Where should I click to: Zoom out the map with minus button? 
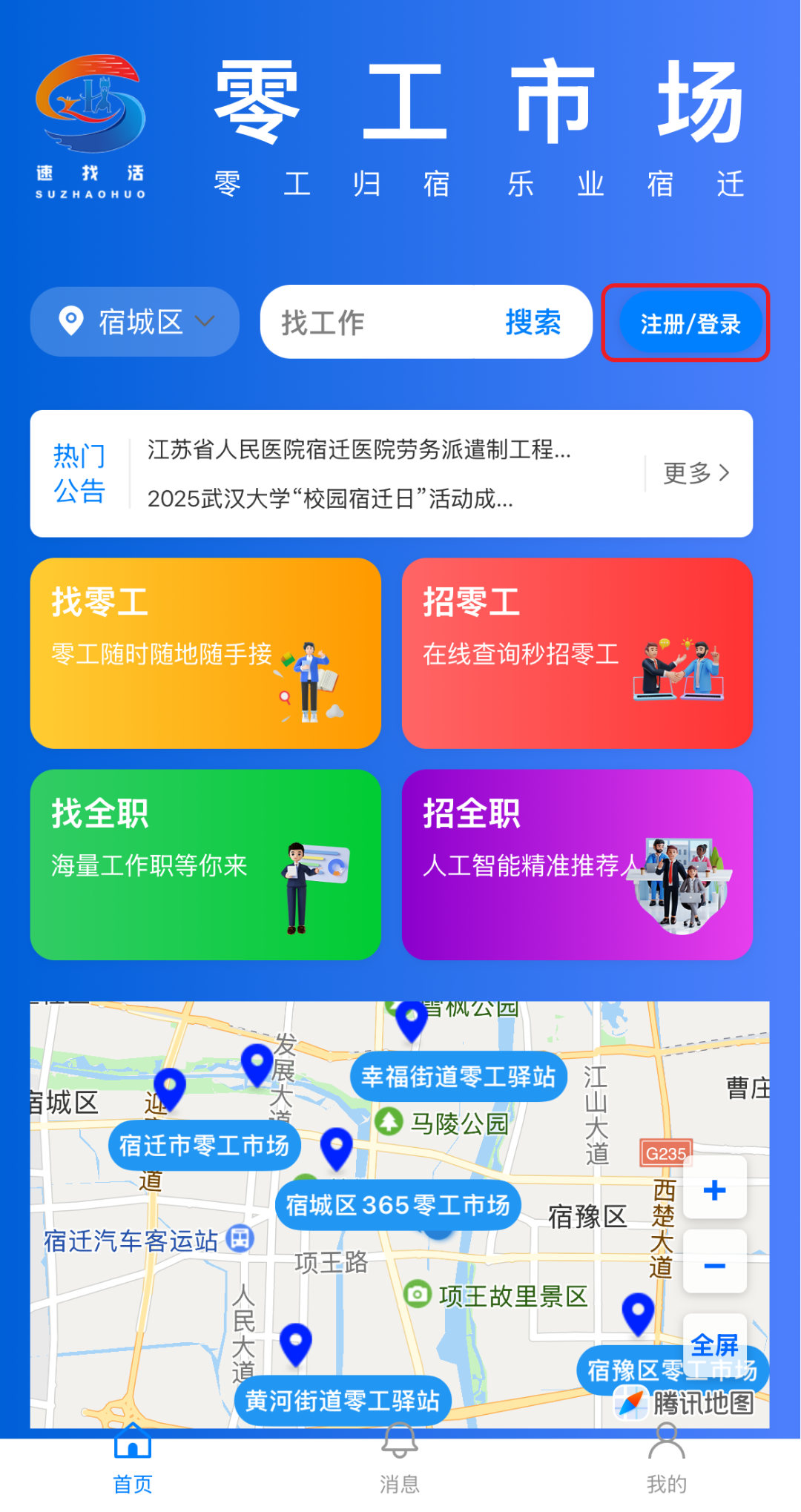715,1265
